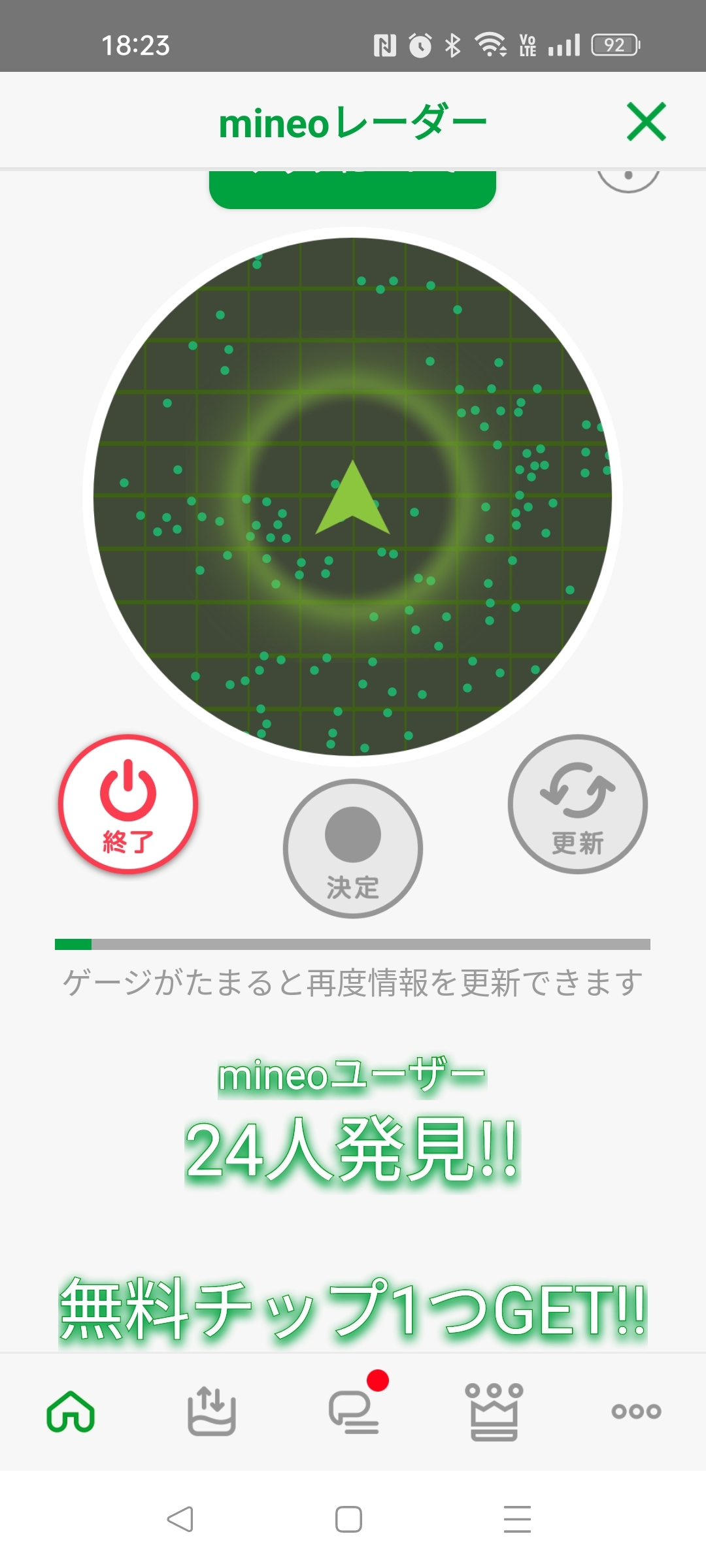Go to the home tab

point(71,1411)
